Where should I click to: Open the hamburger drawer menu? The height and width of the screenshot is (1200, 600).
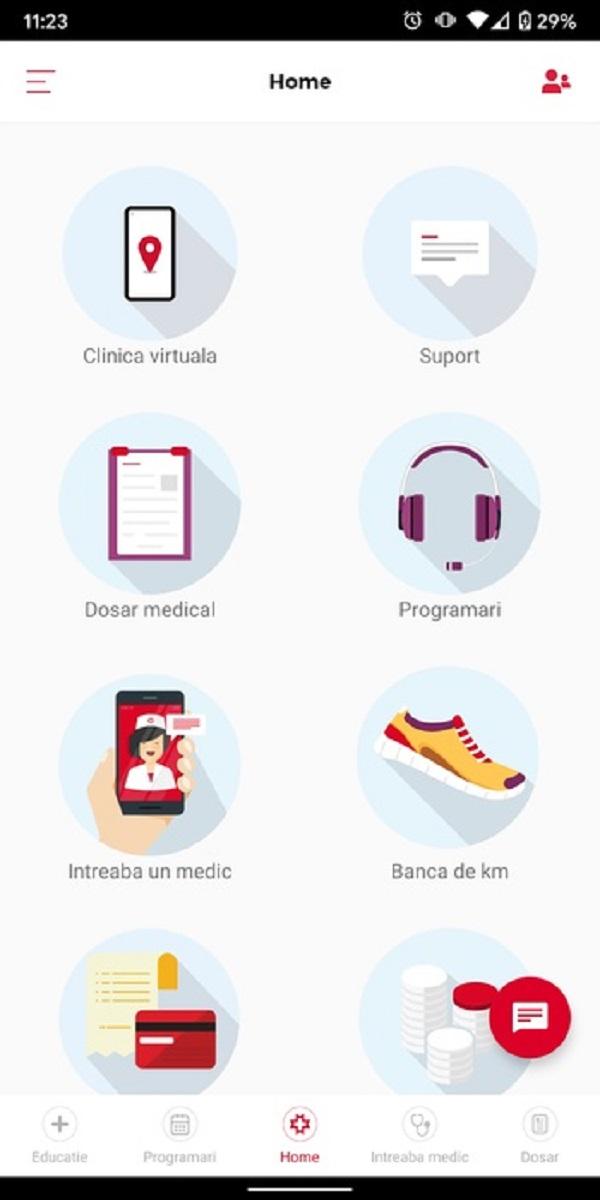(x=41, y=82)
